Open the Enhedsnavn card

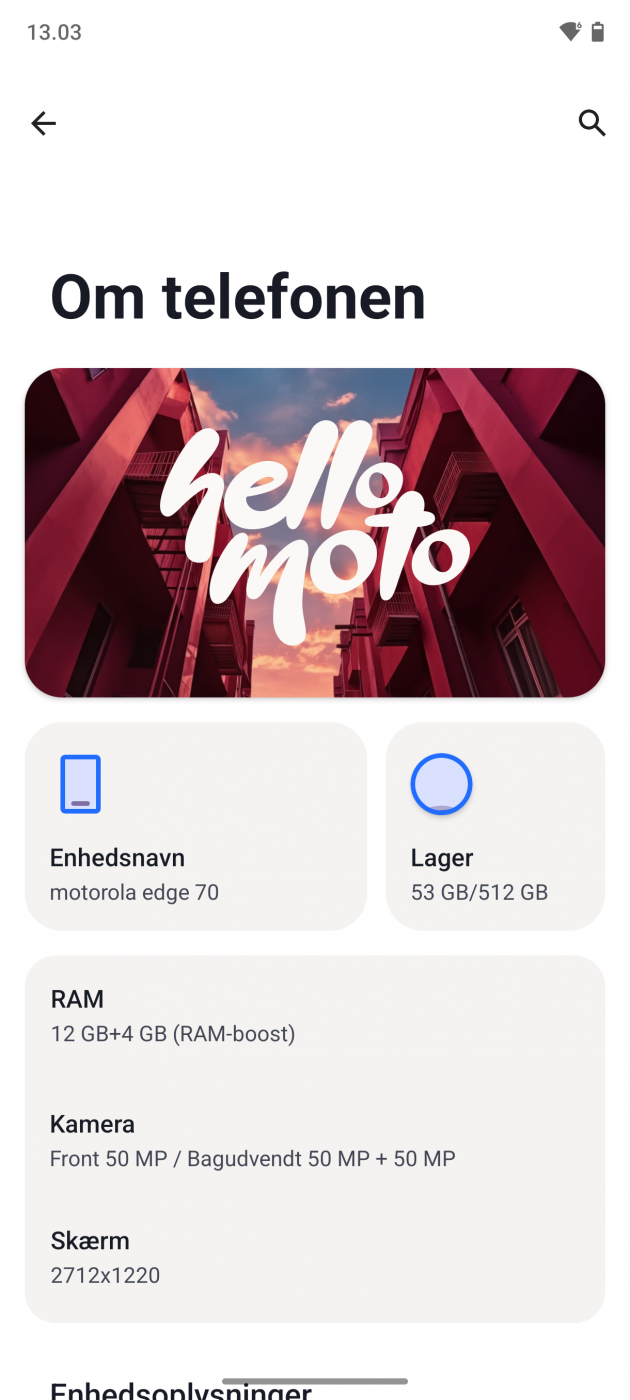[x=195, y=826]
